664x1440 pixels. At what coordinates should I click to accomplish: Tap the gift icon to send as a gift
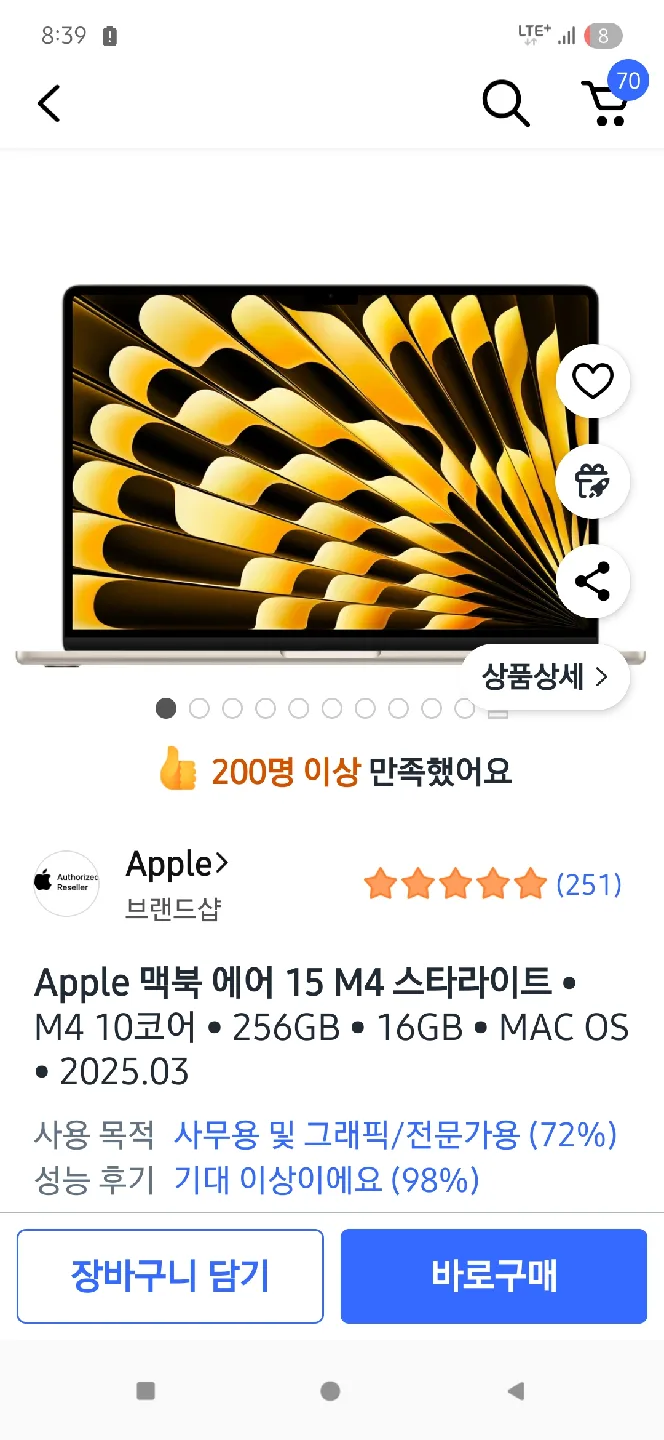pos(592,481)
